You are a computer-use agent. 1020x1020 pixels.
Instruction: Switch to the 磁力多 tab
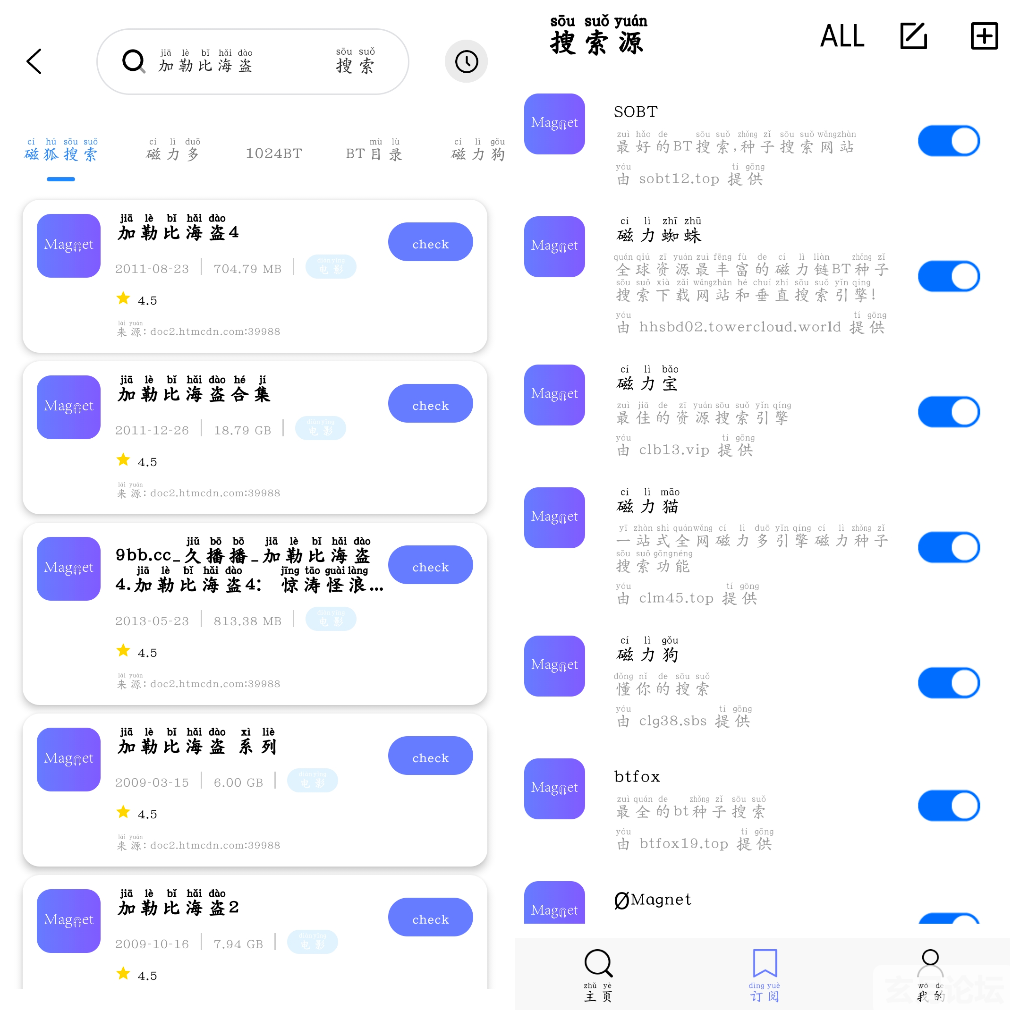(x=173, y=153)
